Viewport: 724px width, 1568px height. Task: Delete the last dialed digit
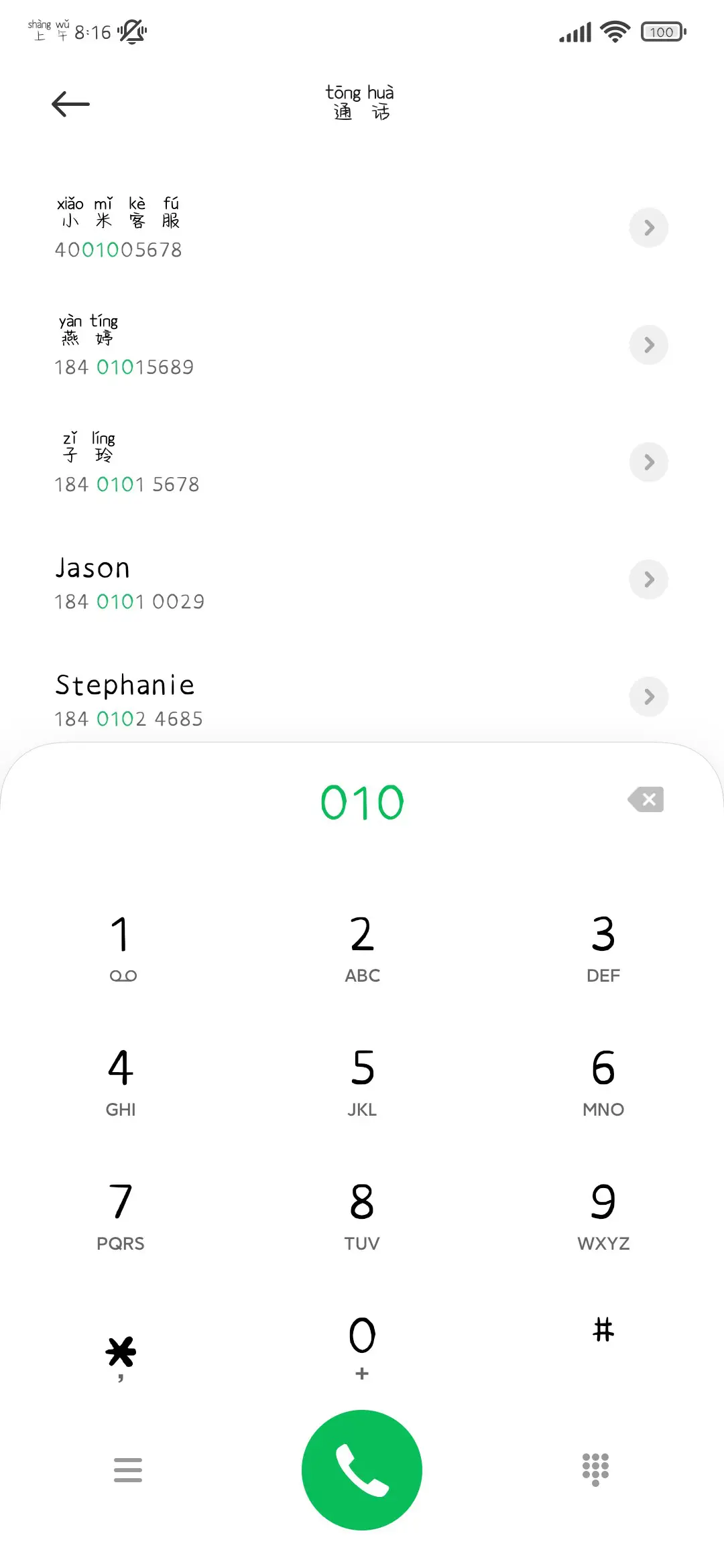[x=646, y=799]
